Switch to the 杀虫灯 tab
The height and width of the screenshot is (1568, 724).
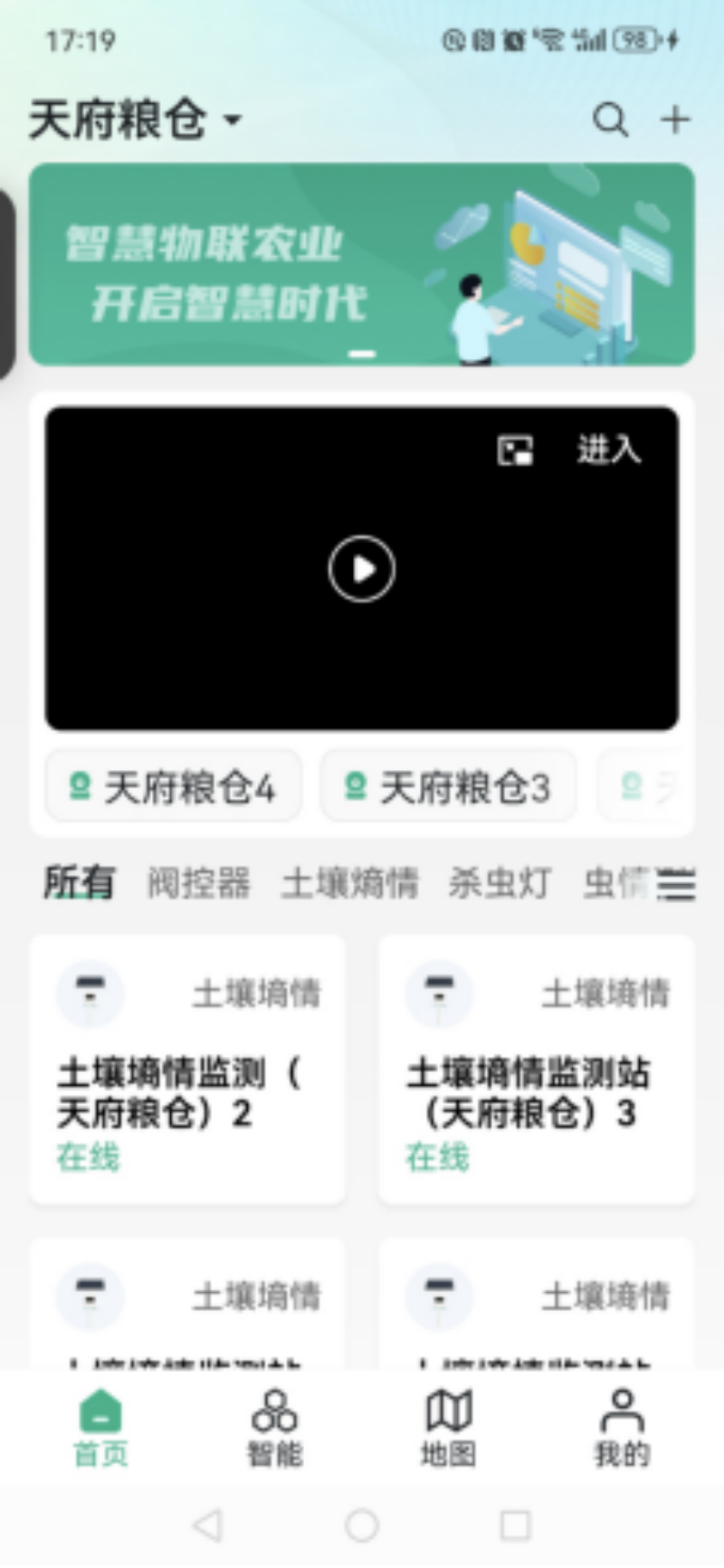(x=500, y=882)
